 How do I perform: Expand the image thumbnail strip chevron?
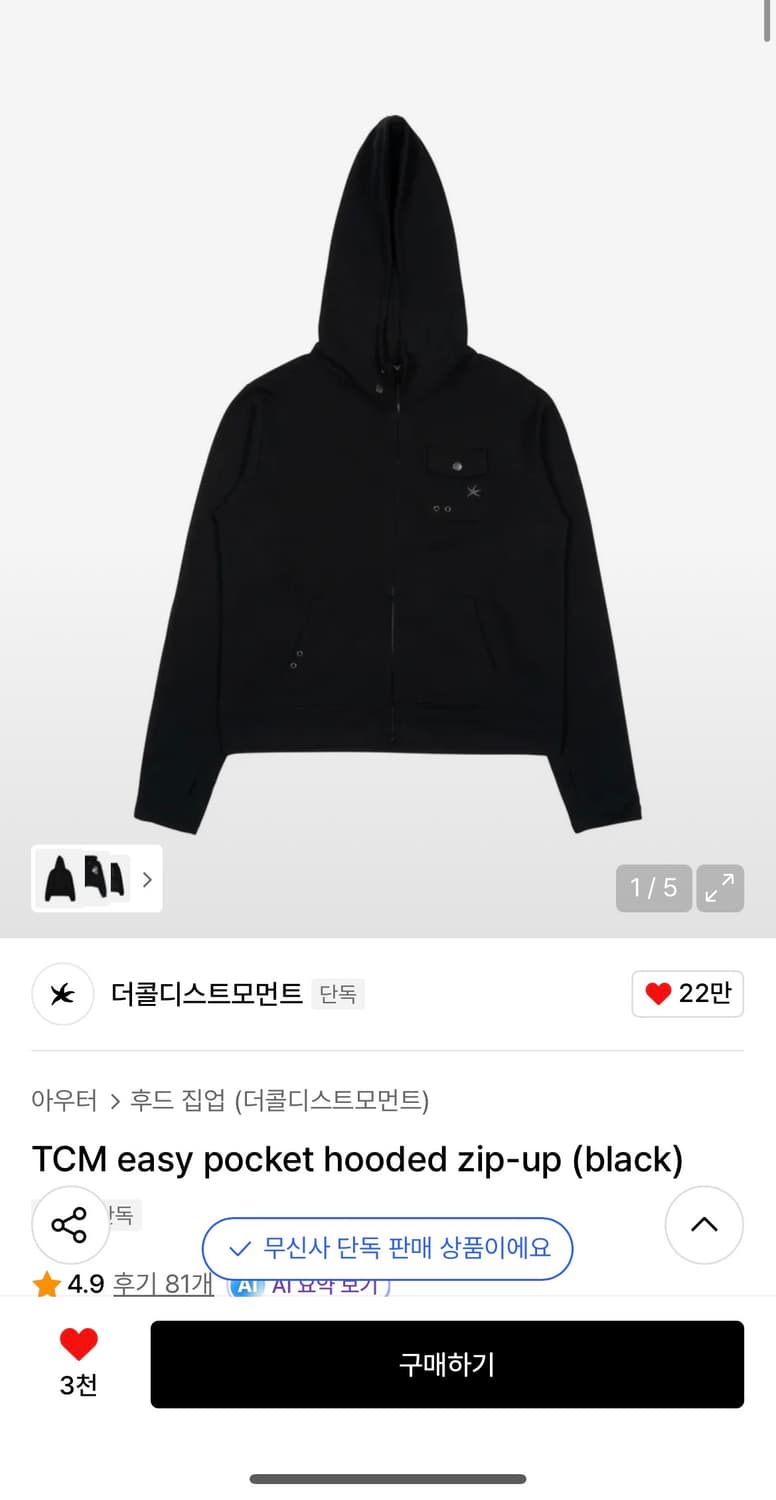pos(146,878)
